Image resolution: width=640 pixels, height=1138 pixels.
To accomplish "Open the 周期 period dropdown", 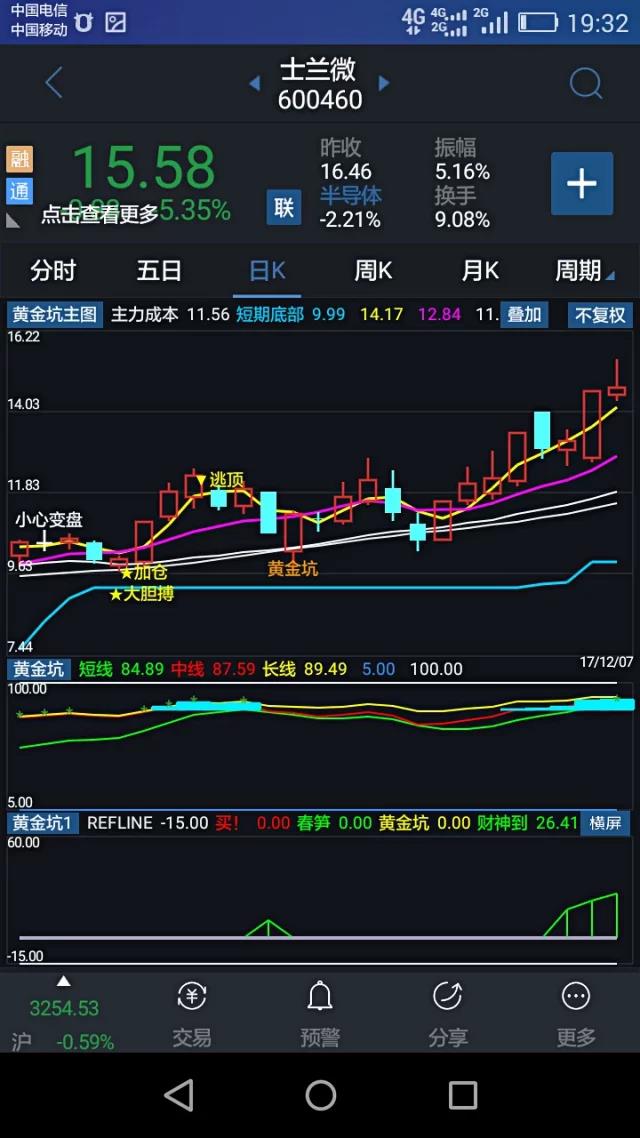I will 584,270.
